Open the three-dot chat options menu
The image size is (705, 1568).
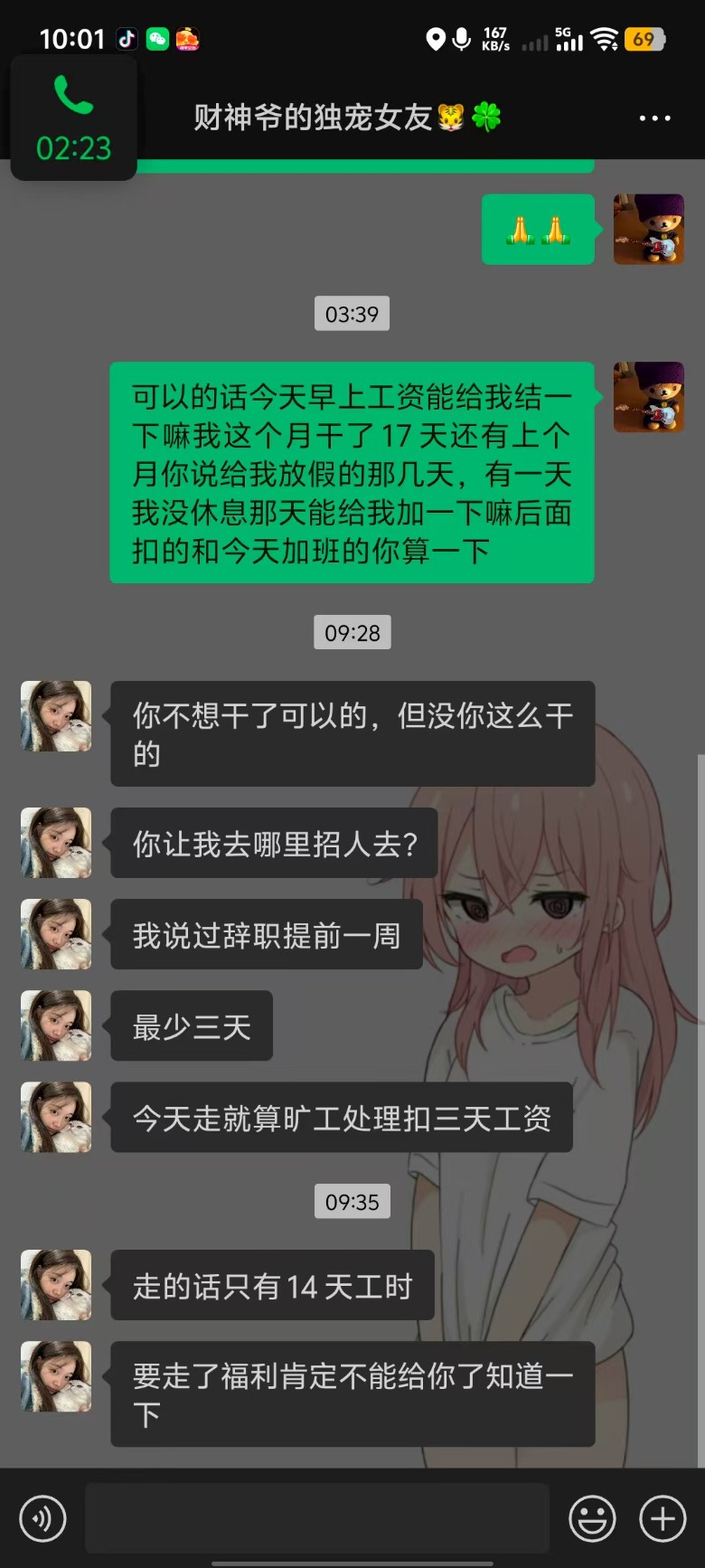(x=654, y=118)
